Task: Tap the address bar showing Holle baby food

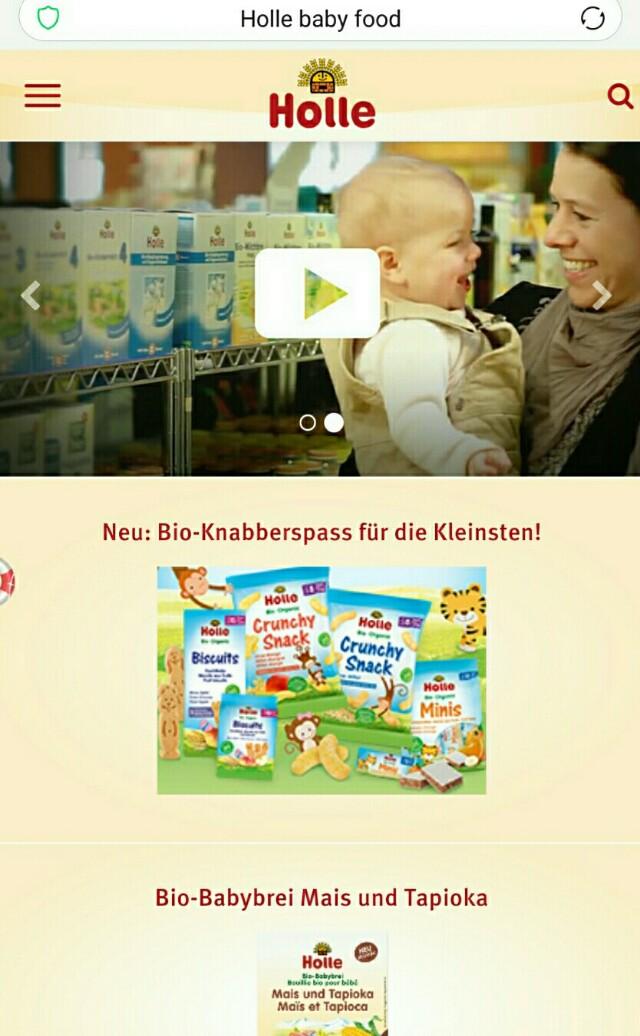Action: coord(320,19)
